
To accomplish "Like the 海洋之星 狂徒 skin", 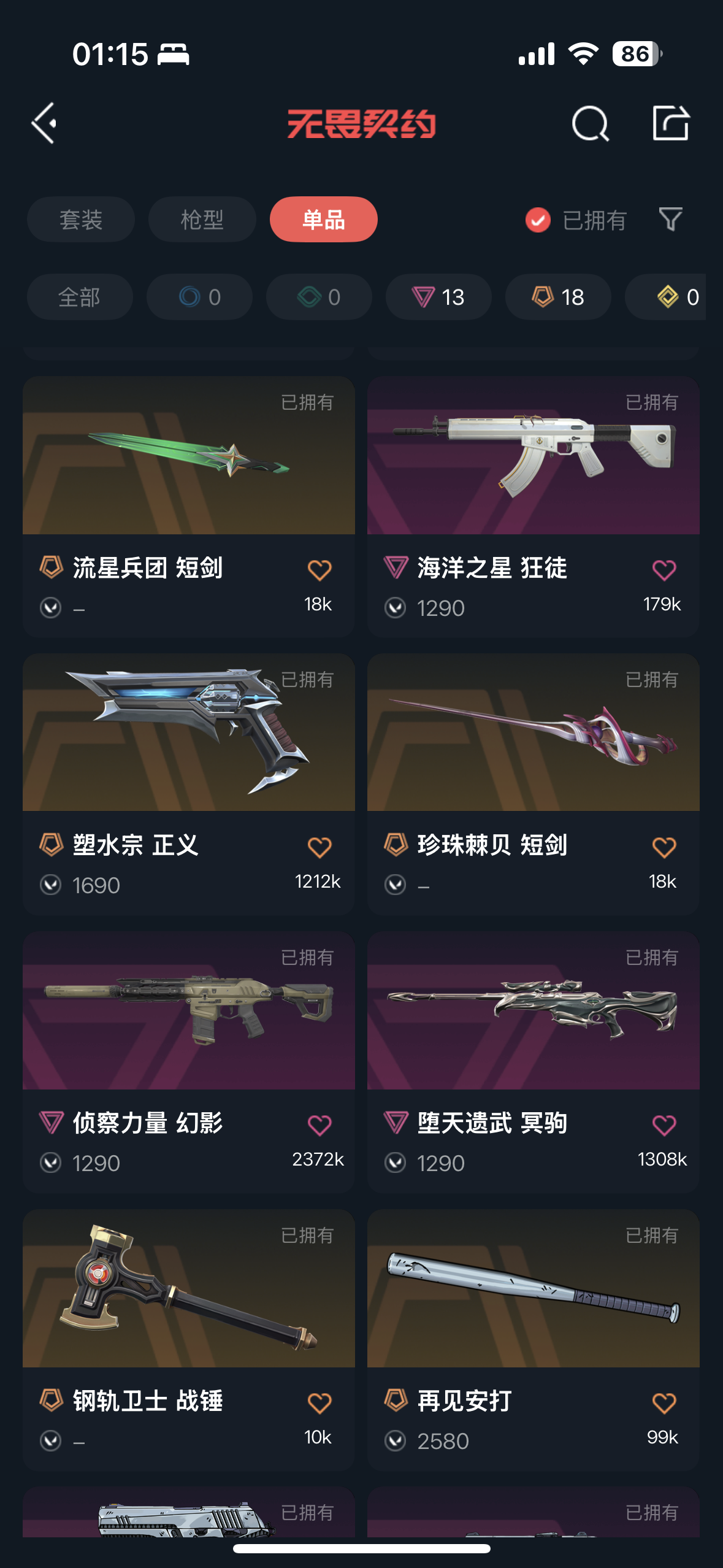I will (x=664, y=570).
